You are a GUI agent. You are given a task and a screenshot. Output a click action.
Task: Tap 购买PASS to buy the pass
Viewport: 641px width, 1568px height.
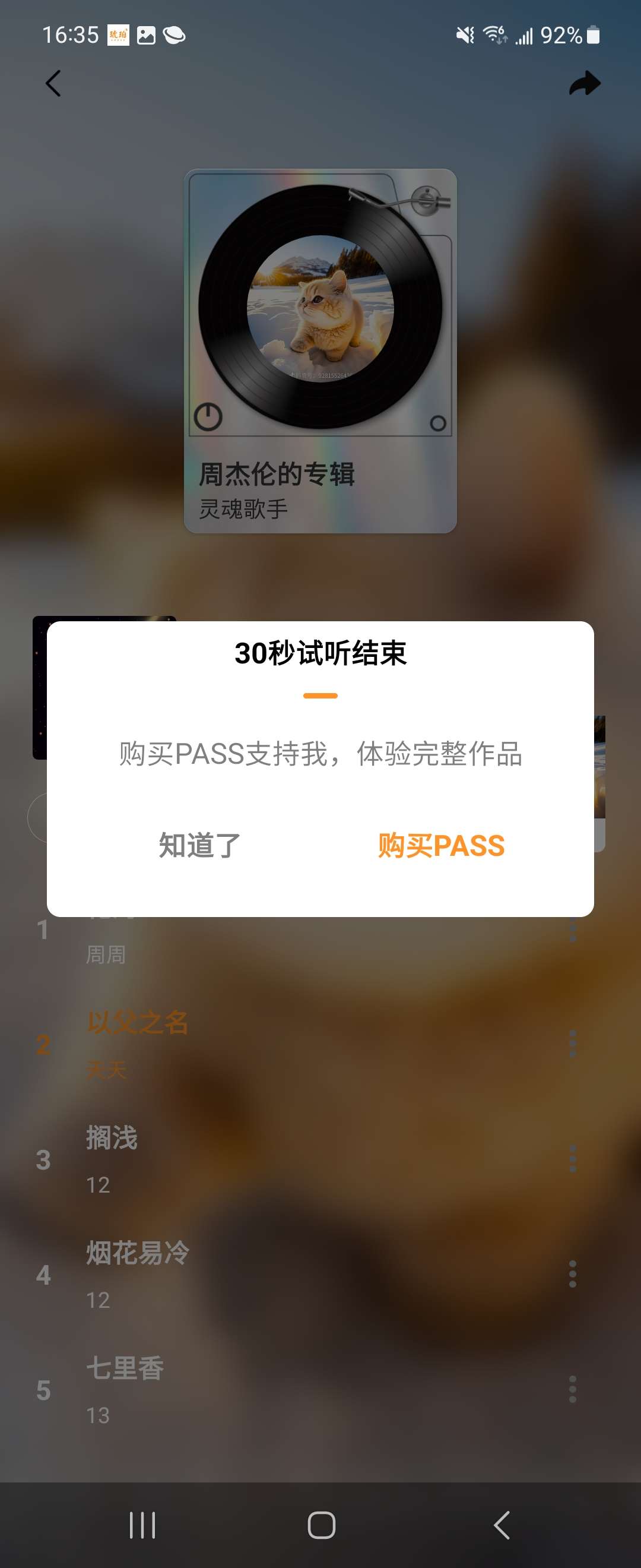click(441, 845)
